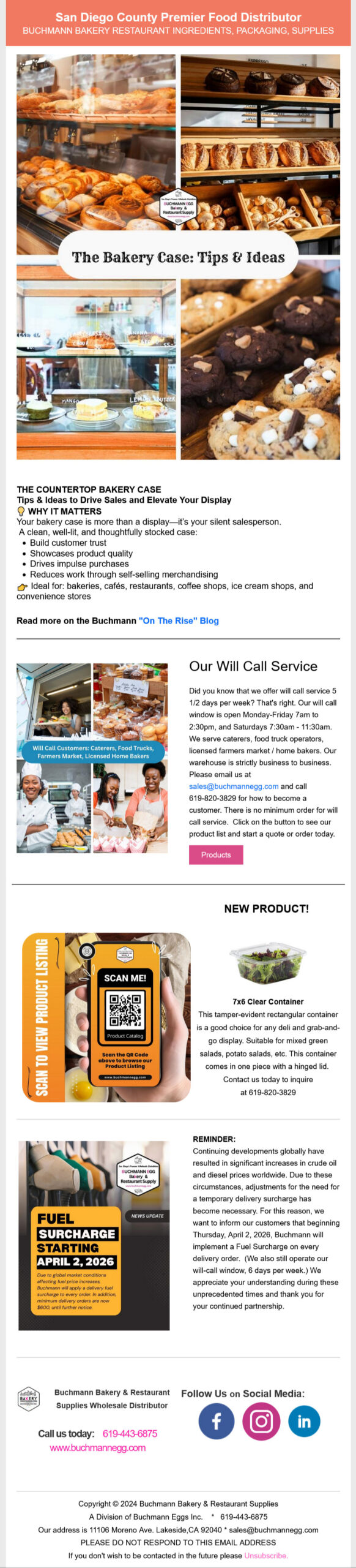The height and width of the screenshot is (1568, 356).
Task: Open the www.buchmannegg.com website link
Action: 98,1448
